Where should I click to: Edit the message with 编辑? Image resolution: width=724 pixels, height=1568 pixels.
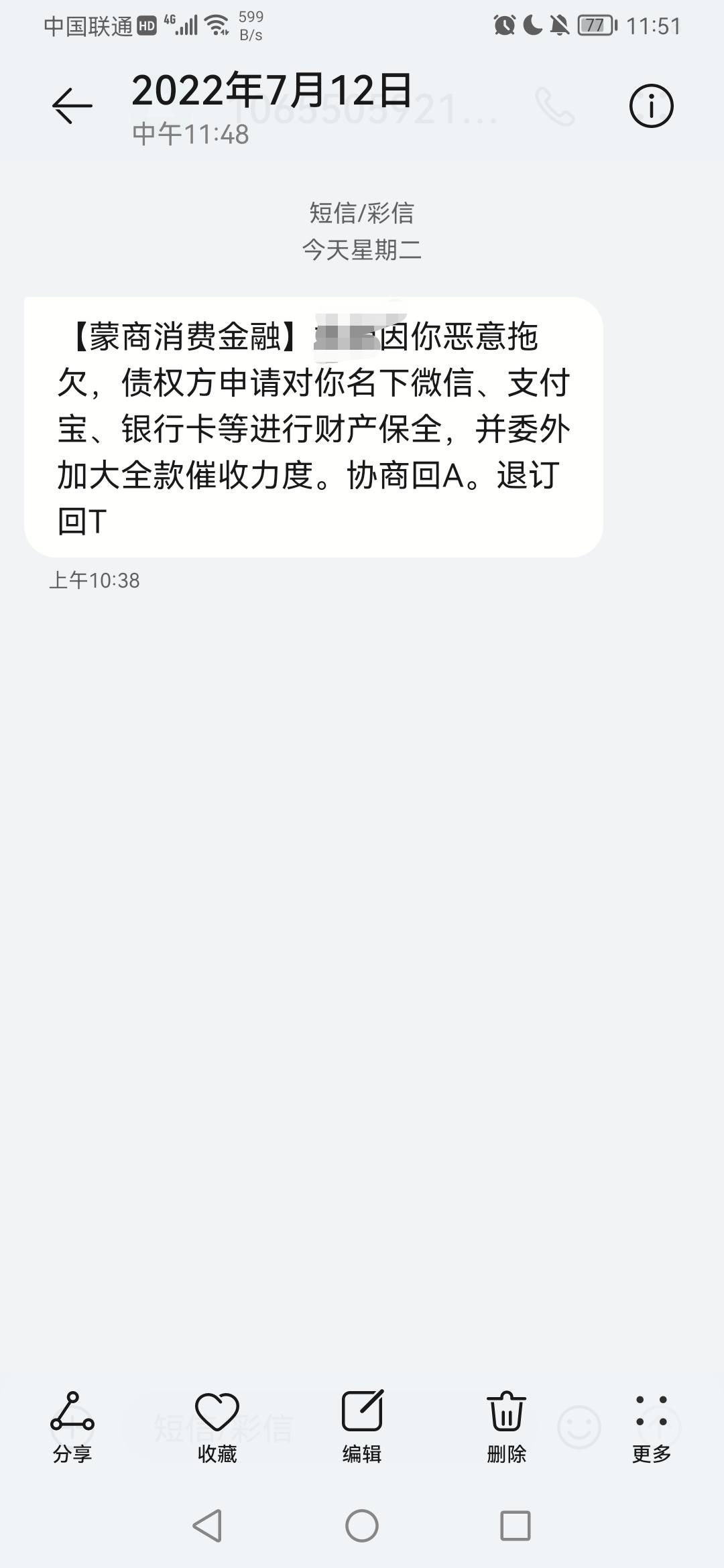click(362, 1427)
